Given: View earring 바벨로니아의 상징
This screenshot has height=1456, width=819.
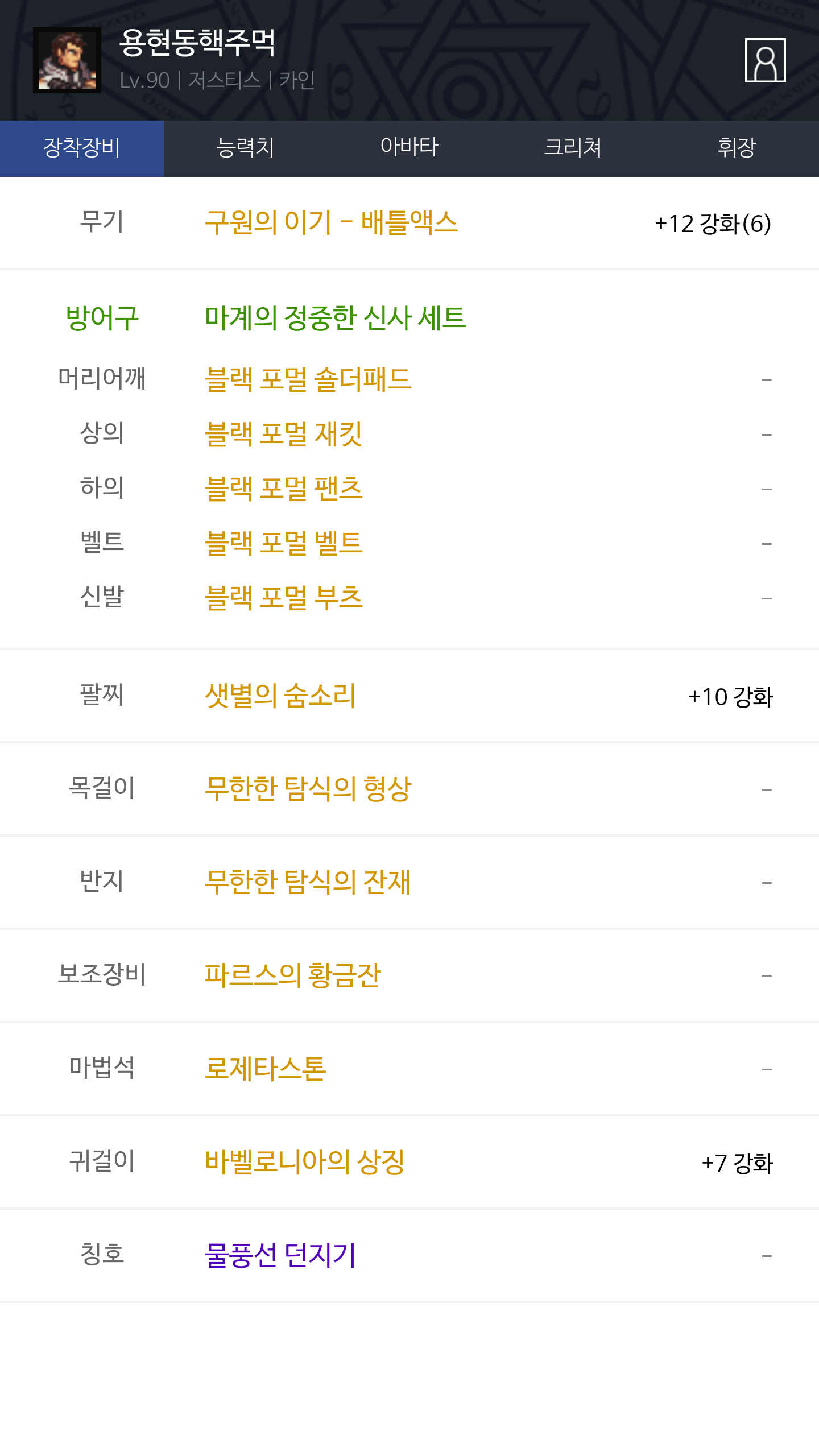Looking at the screenshot, I should tap(305, 1162).
